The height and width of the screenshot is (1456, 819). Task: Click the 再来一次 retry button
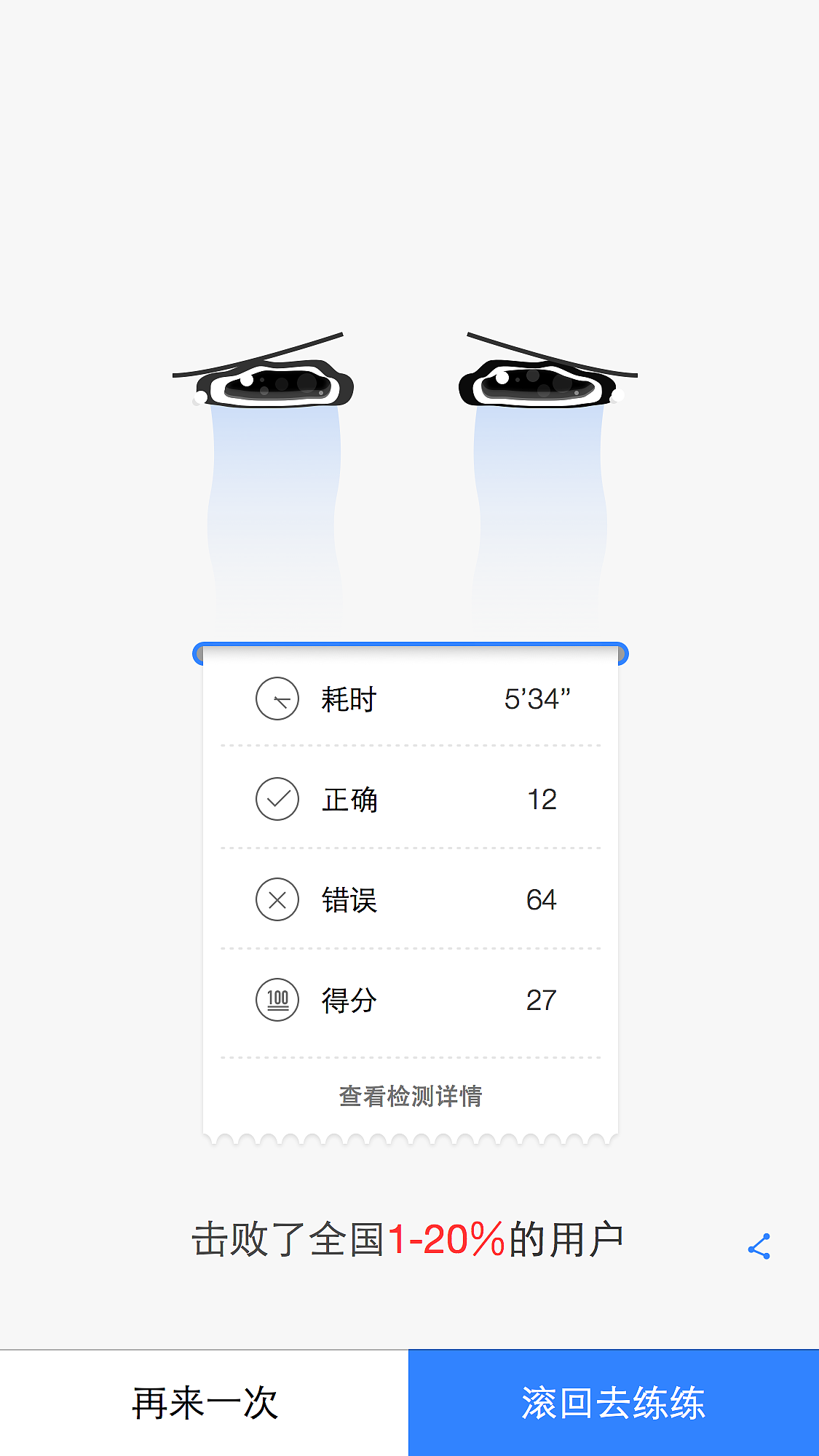tap(205, 1401)
